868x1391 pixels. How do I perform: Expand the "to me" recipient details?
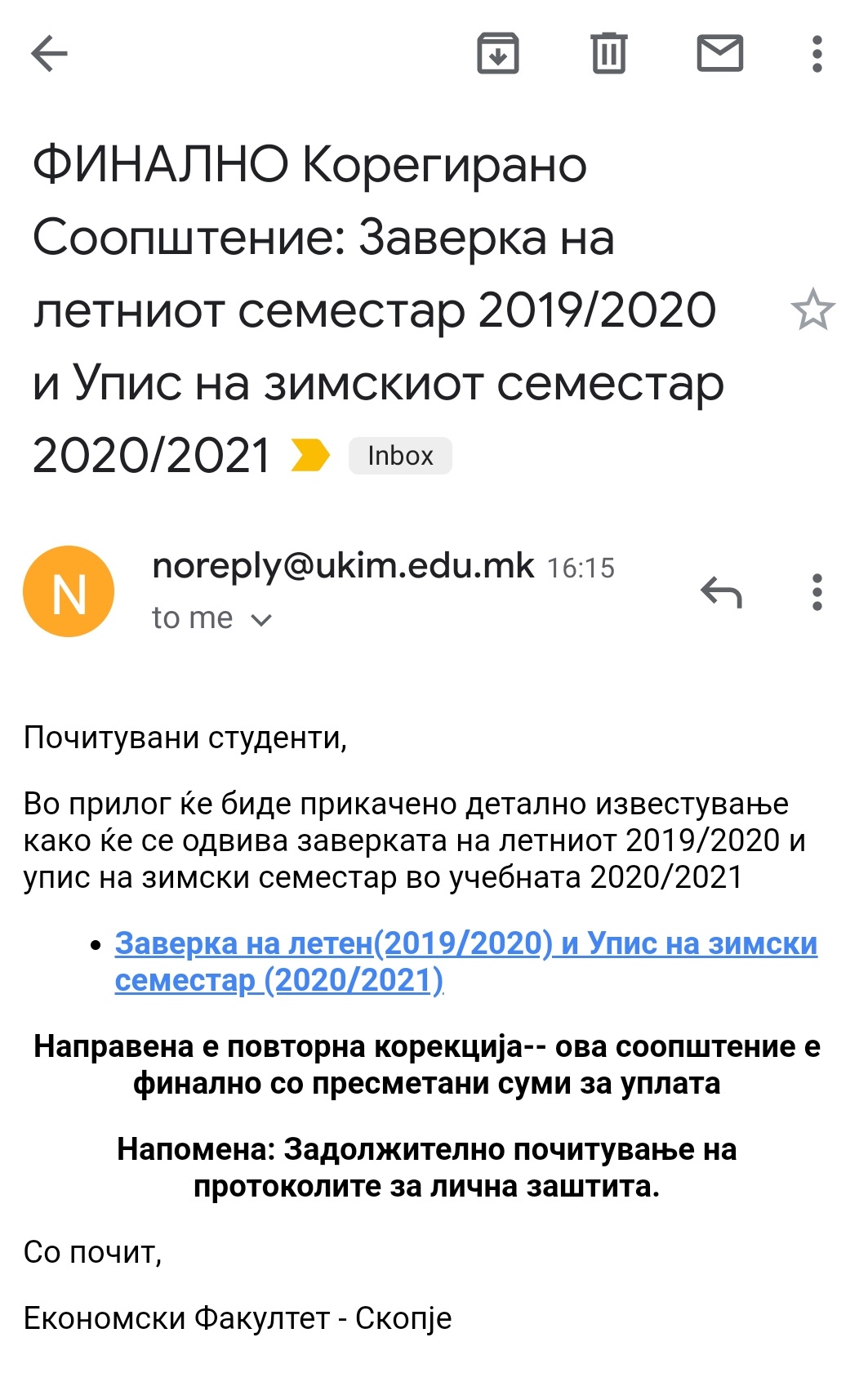(211, 618)
